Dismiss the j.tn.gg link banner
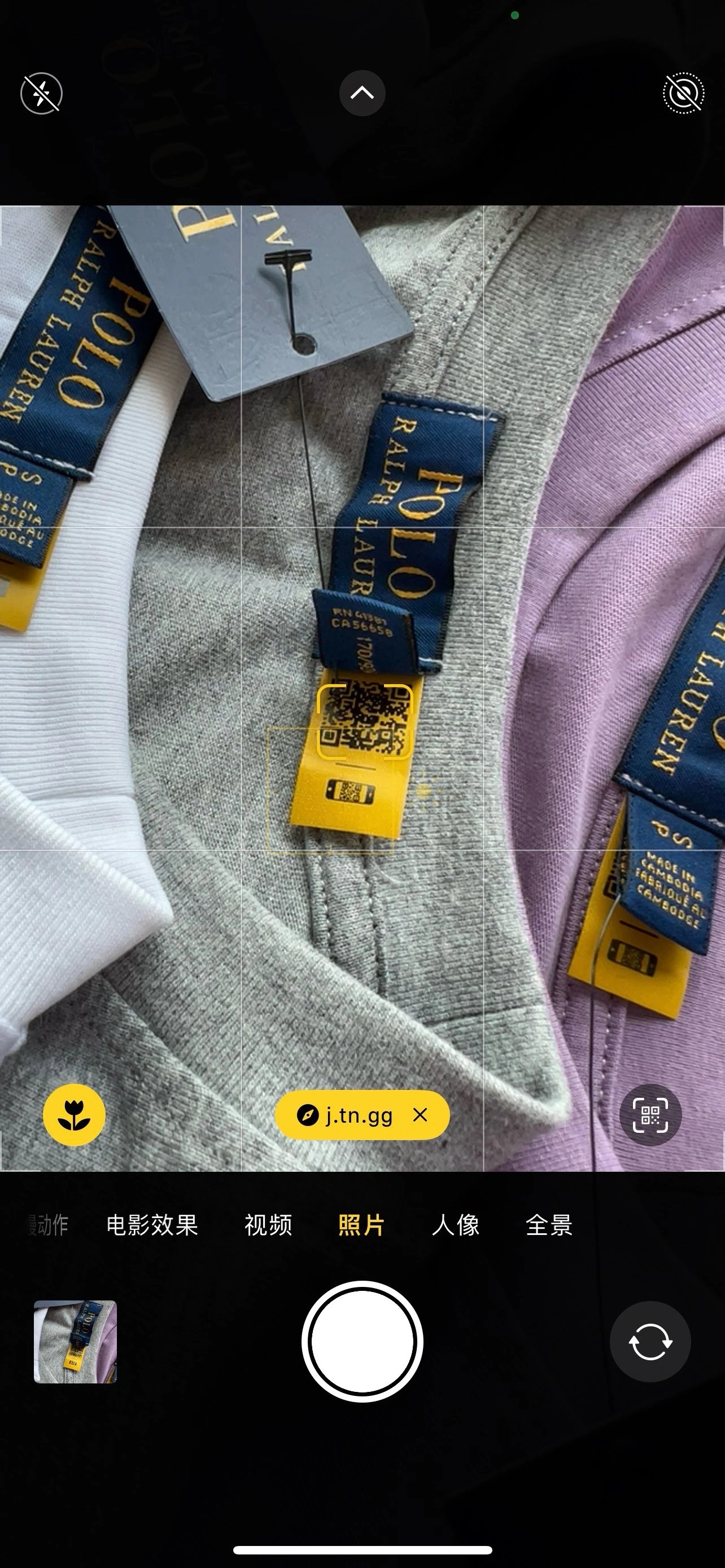The width and height of the screenshot is (725, 1568). 420,1115
